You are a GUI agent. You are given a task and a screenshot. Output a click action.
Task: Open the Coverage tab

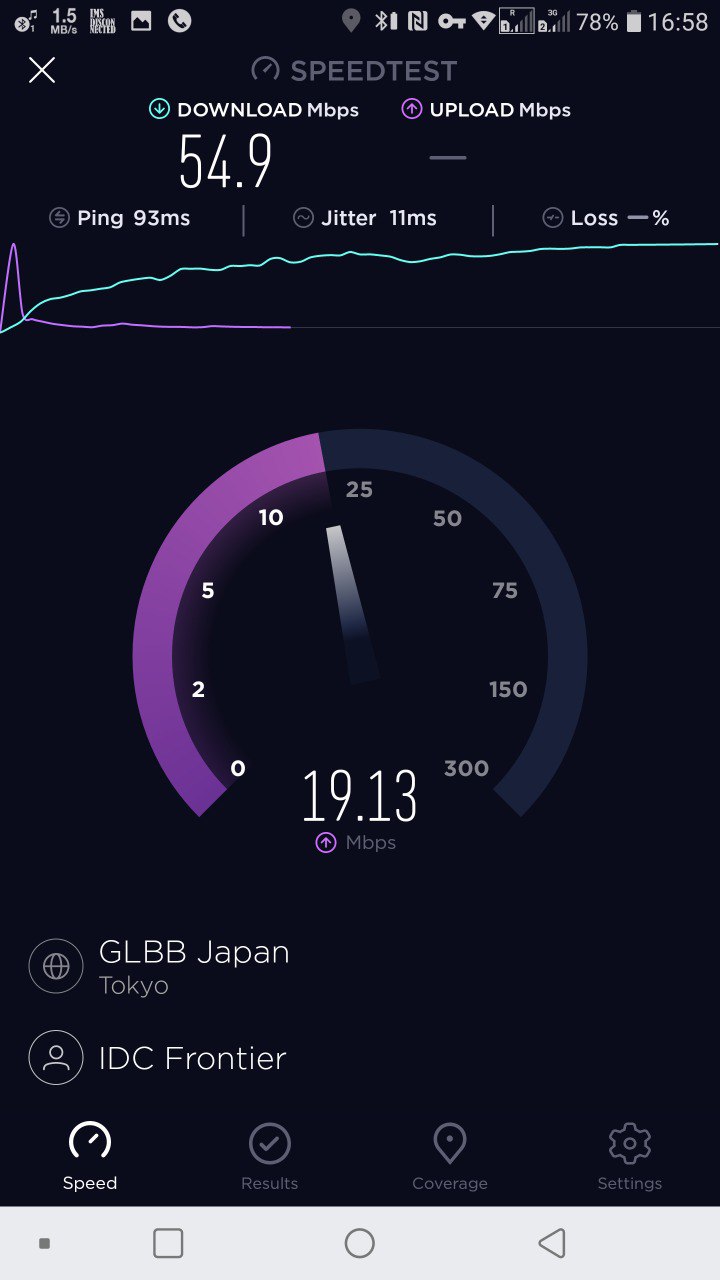[449, 1156]
